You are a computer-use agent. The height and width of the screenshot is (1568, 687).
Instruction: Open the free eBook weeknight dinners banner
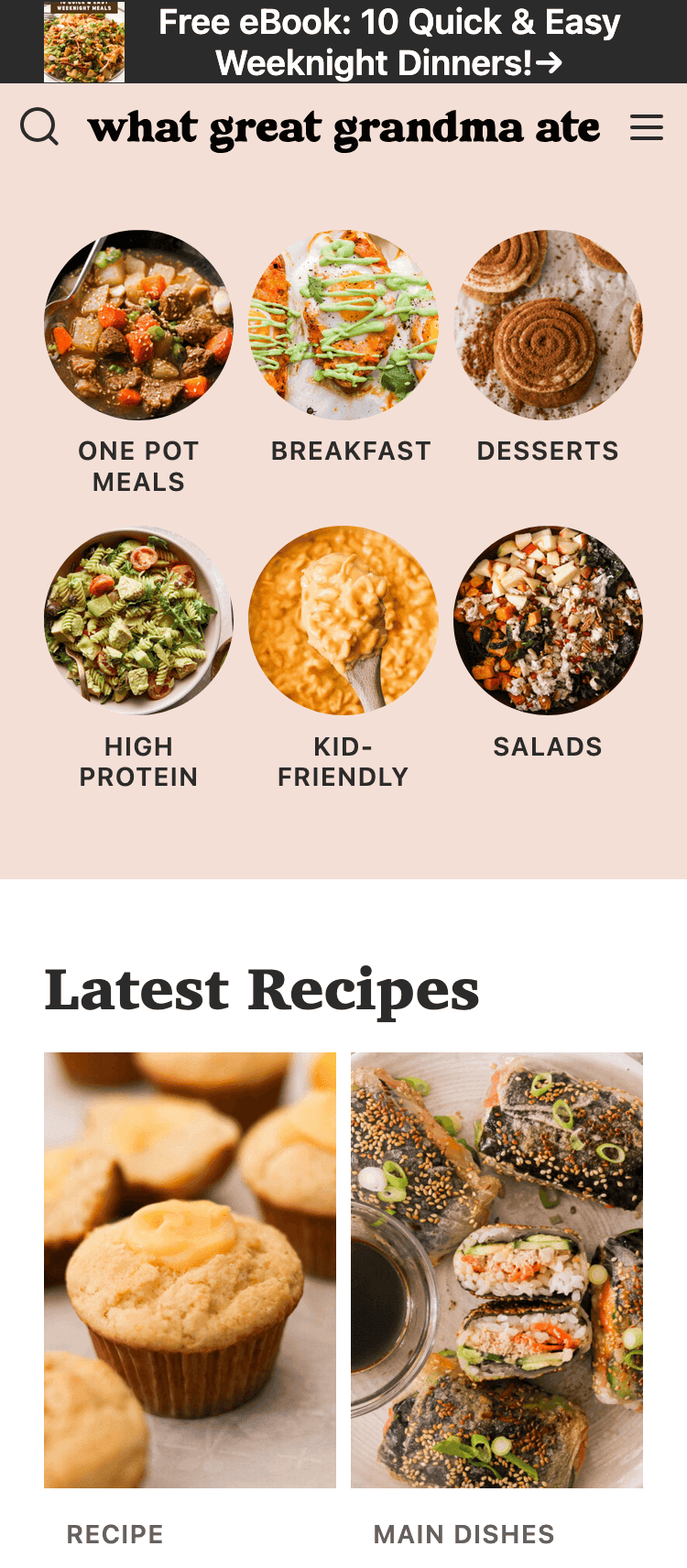343,42
